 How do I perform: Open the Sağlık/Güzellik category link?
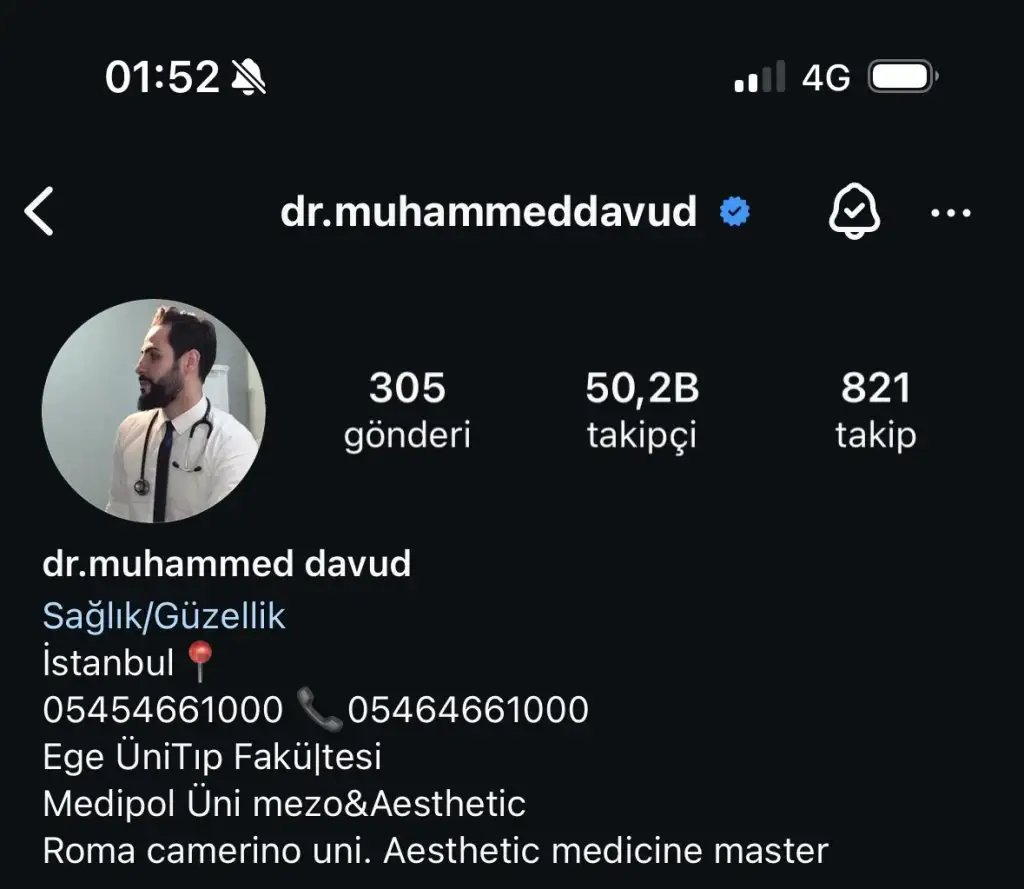164,616
